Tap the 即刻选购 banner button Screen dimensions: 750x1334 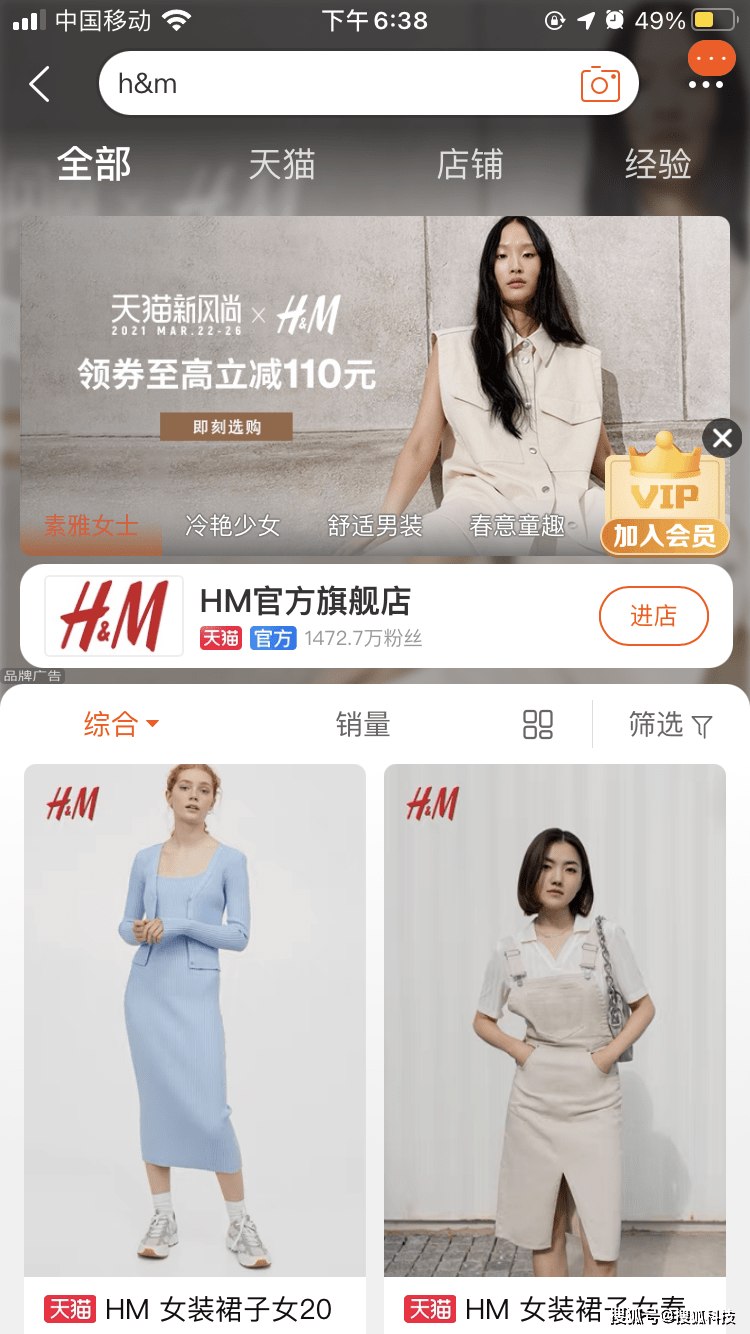click(226, 427)
